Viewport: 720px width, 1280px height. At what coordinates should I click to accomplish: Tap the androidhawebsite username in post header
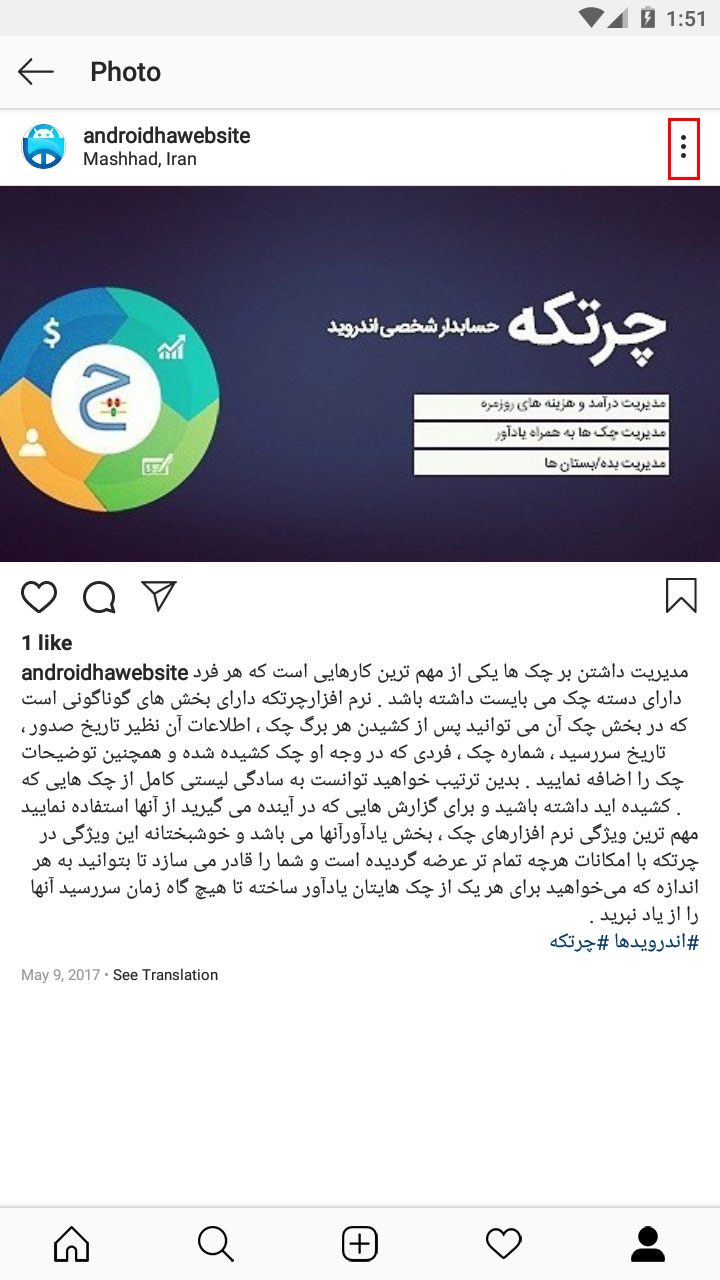click(167, 136)
